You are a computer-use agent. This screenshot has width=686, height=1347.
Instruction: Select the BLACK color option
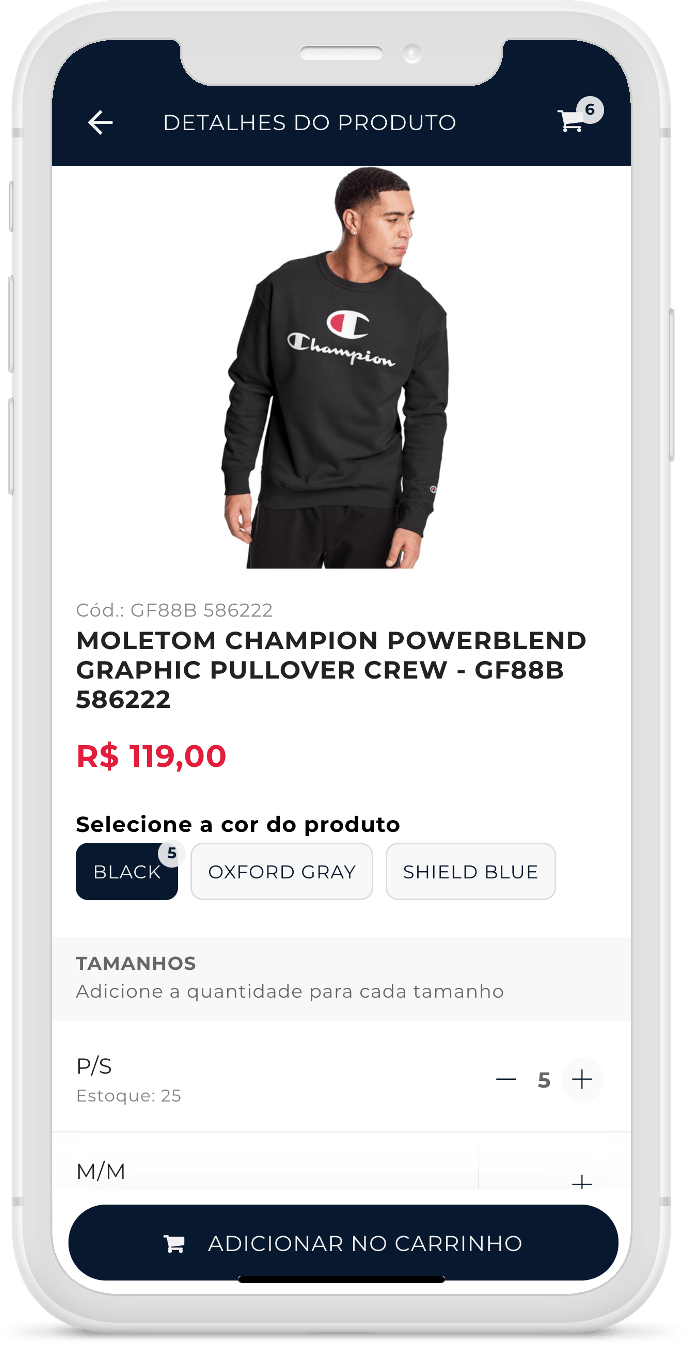127,872
